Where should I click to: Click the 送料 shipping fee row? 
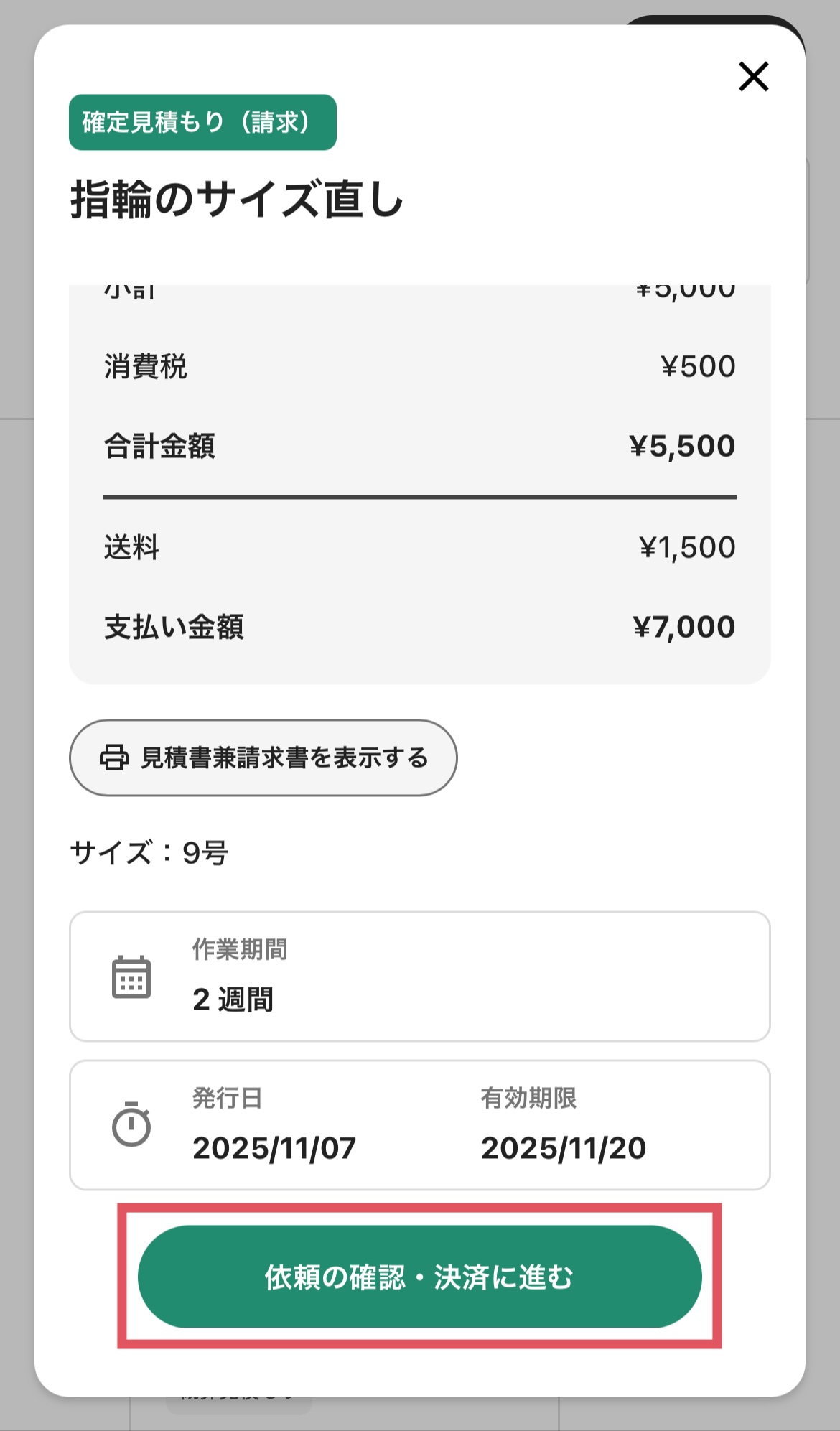[419, 547]
